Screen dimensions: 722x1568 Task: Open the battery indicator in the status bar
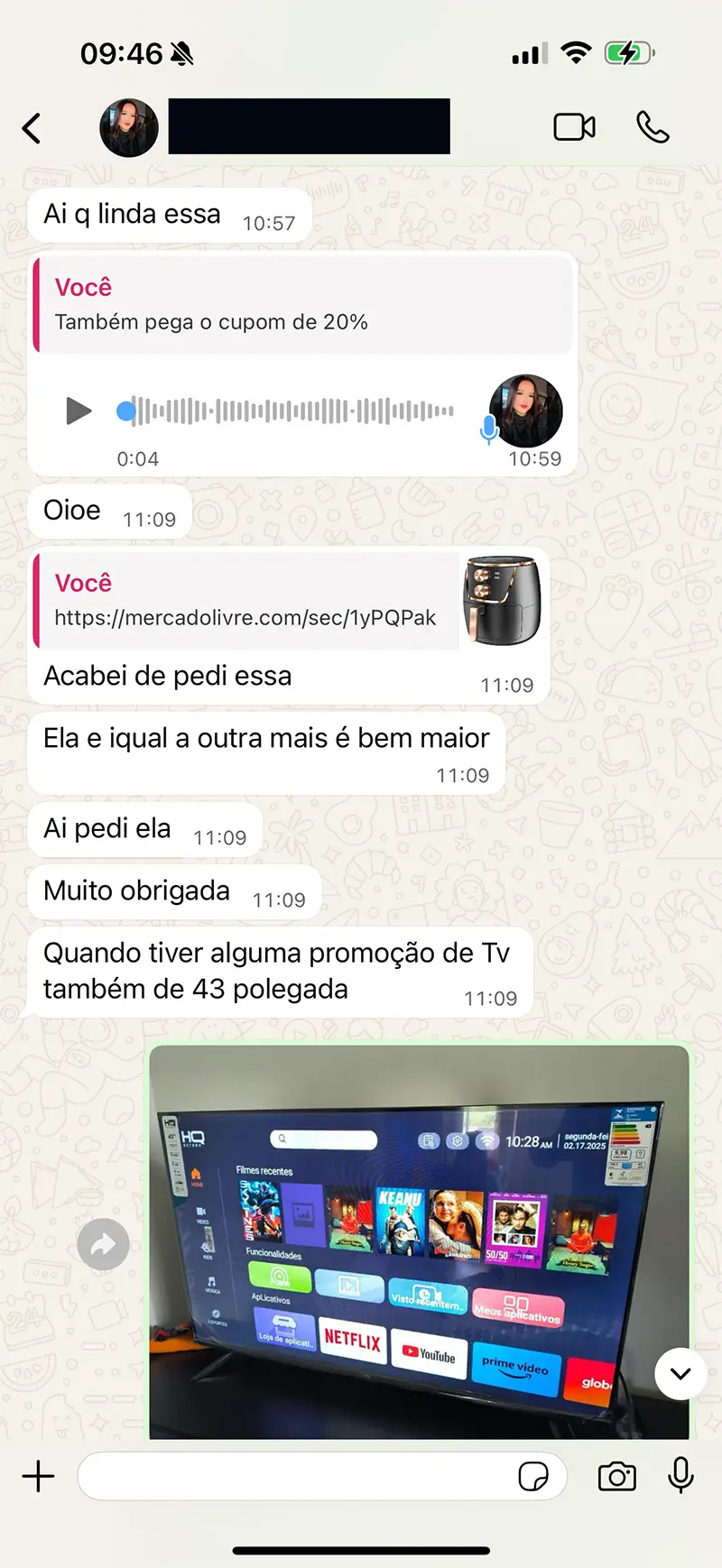click(x=629, y=52)
